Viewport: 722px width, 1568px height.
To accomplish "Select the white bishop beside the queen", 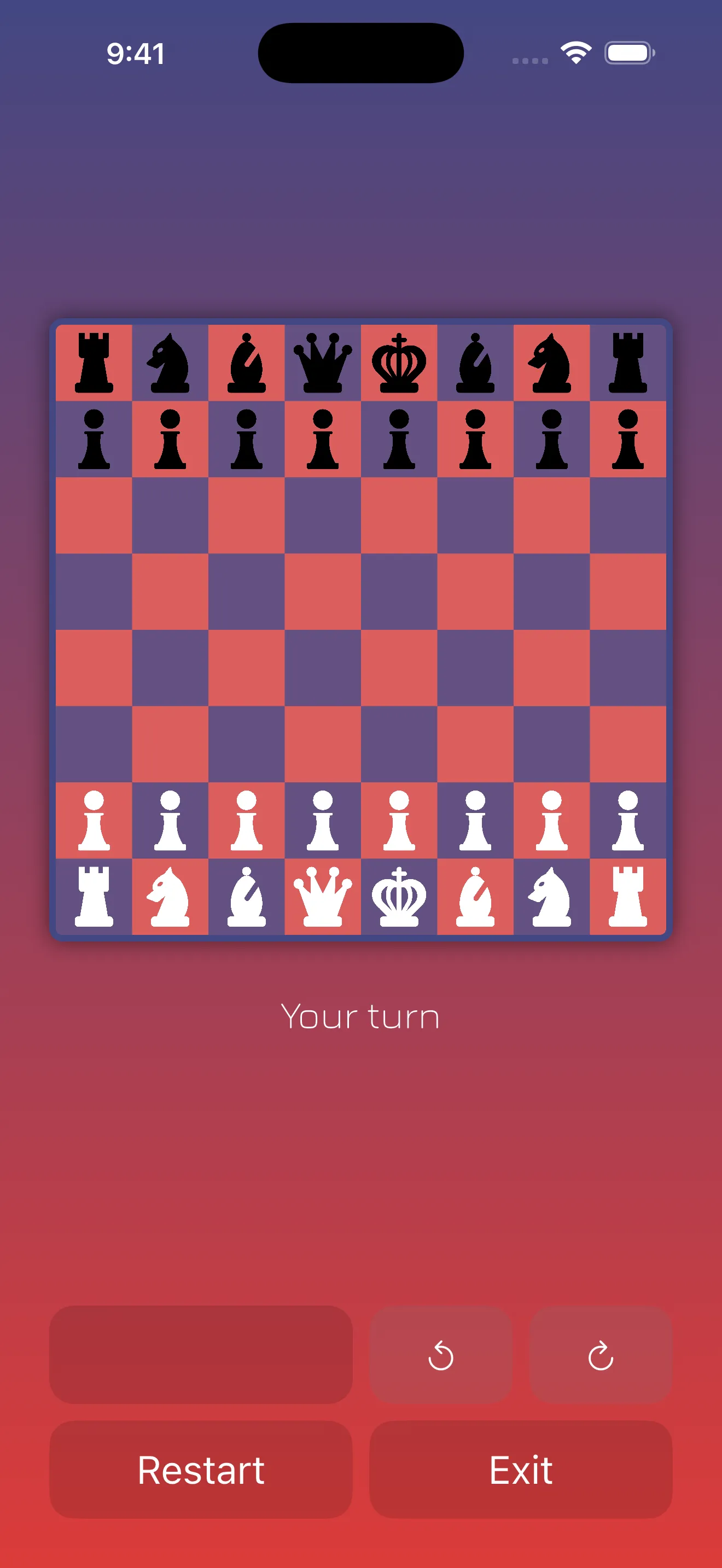I will (246, 897).
